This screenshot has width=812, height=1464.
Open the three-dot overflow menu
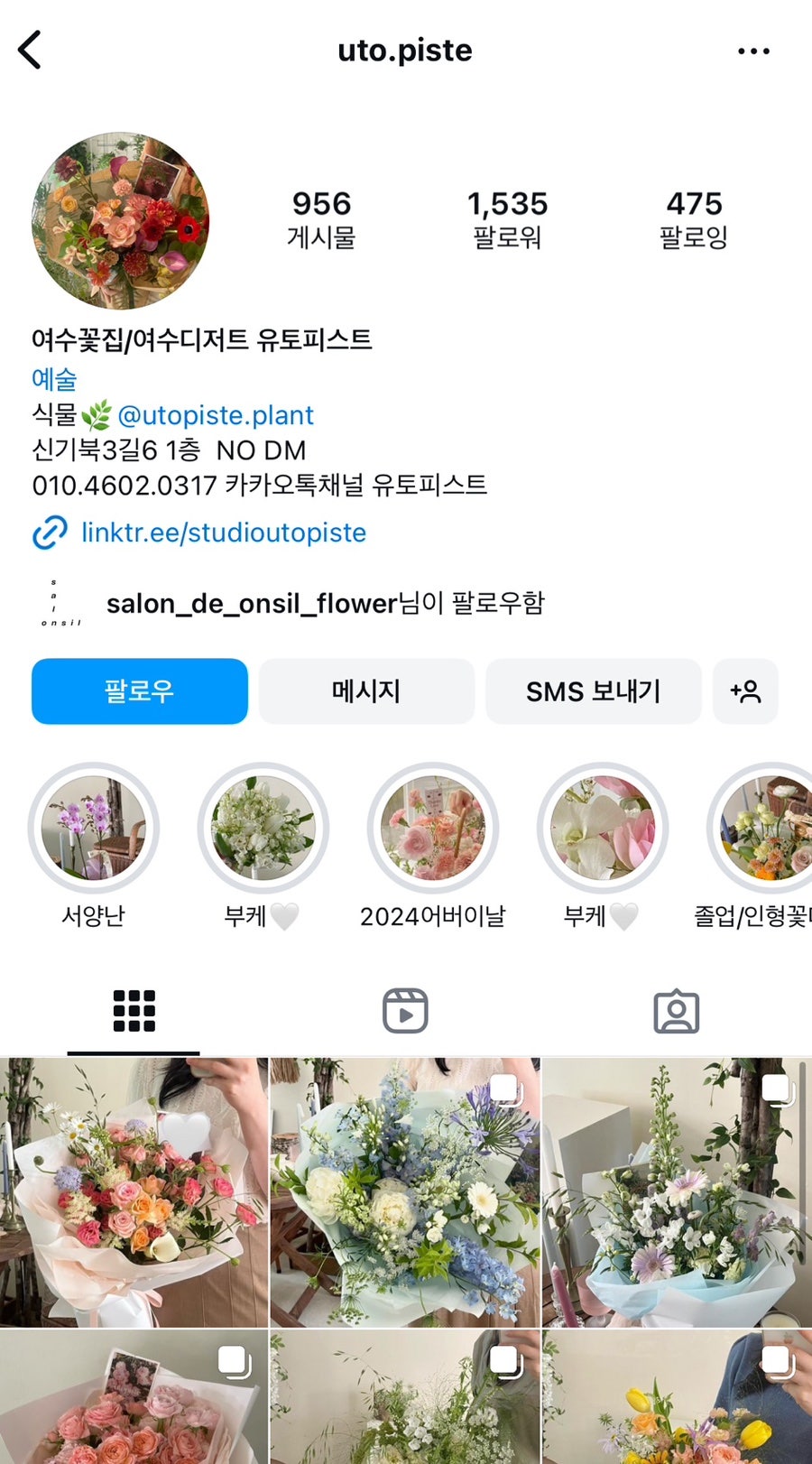click(753, 51)
